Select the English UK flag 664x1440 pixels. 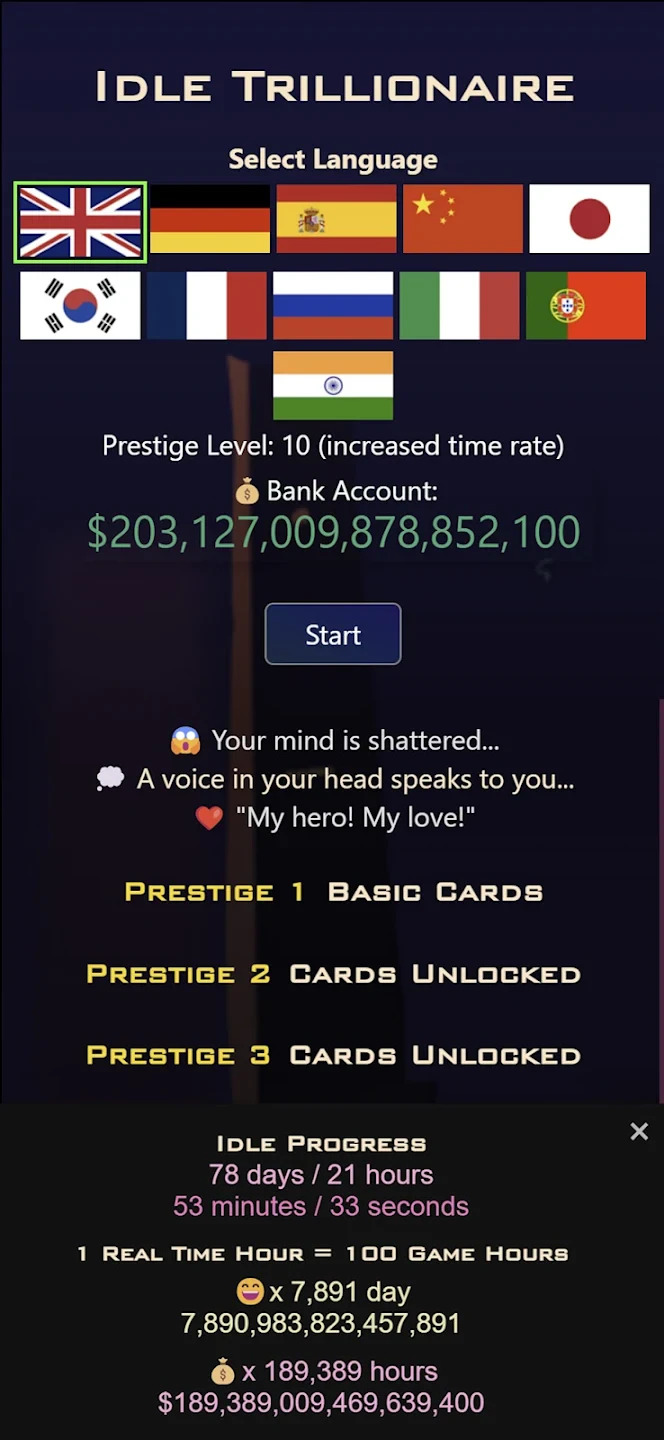(80, 222)
